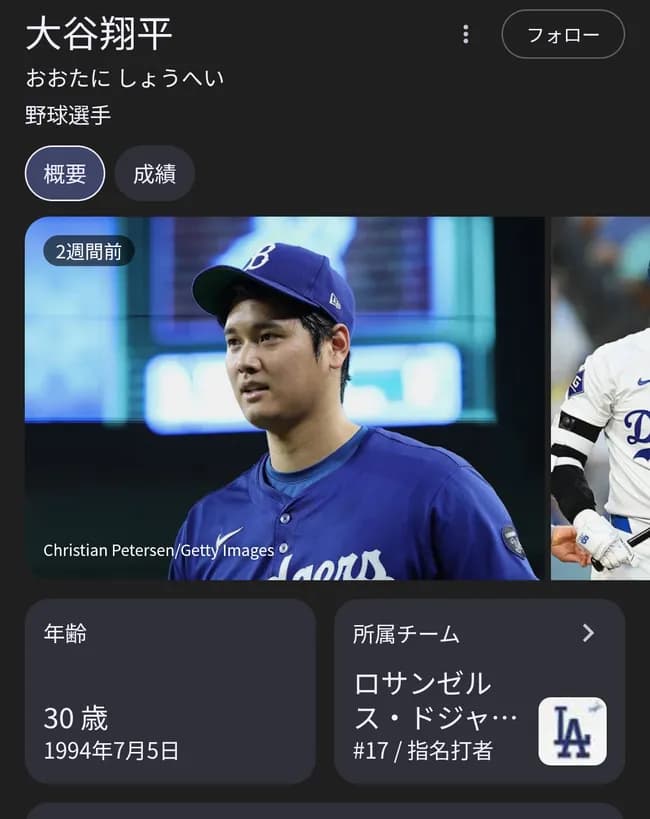Open the 所属チーム Dodgers team card
650x819 pixels.
point(479,691)
